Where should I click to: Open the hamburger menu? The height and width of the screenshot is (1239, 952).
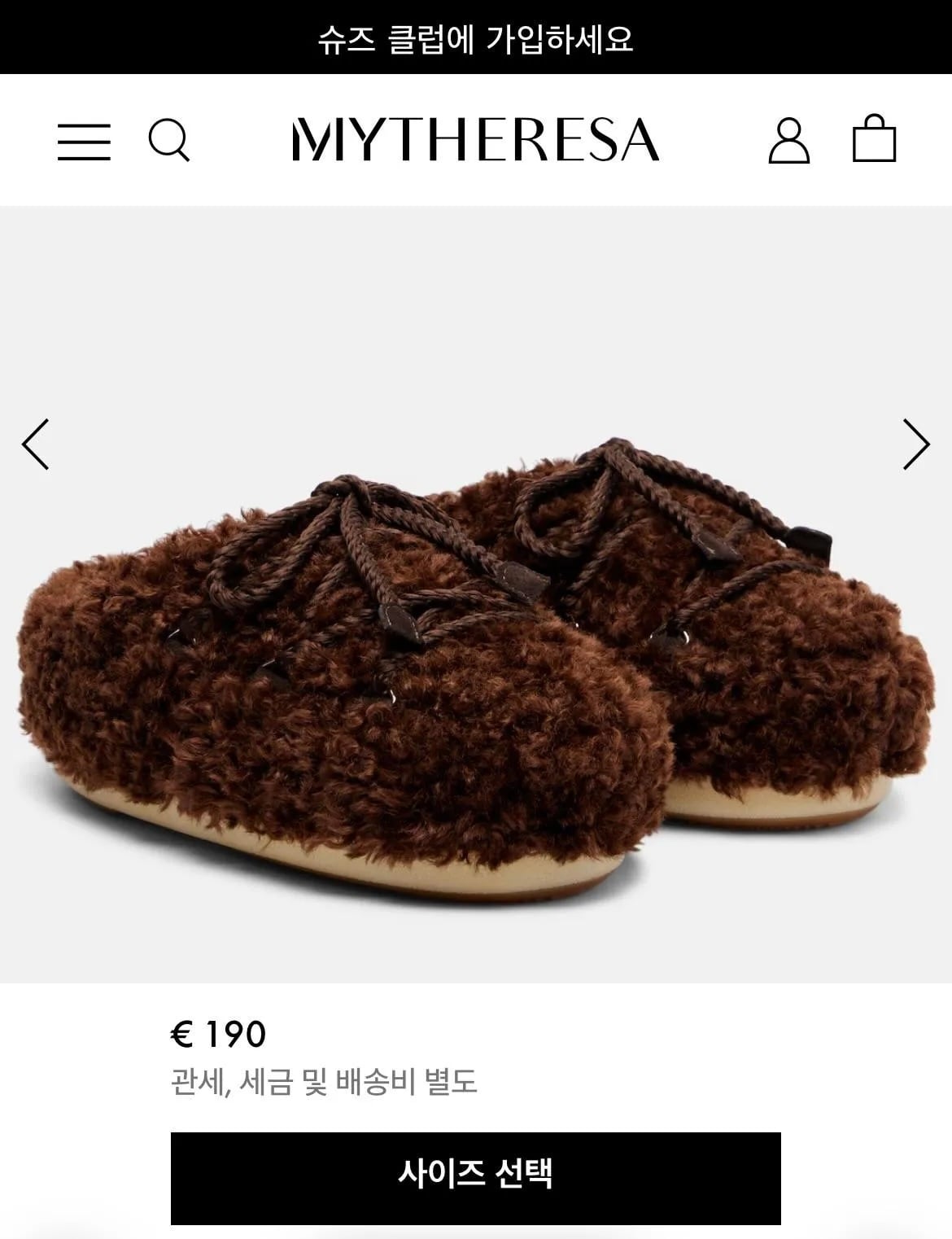[84, 142]
